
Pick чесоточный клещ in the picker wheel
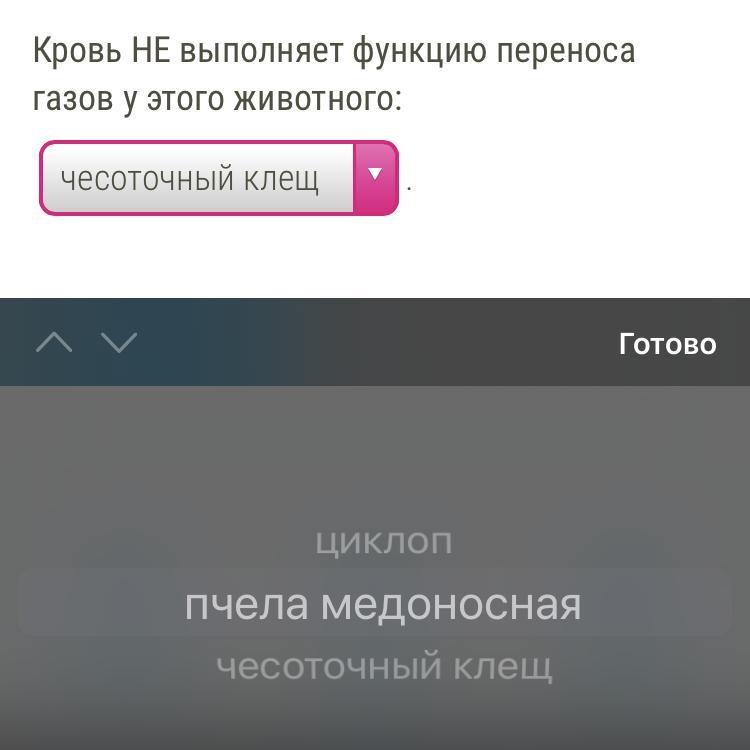pyautogui.click(x=384, y=667)
